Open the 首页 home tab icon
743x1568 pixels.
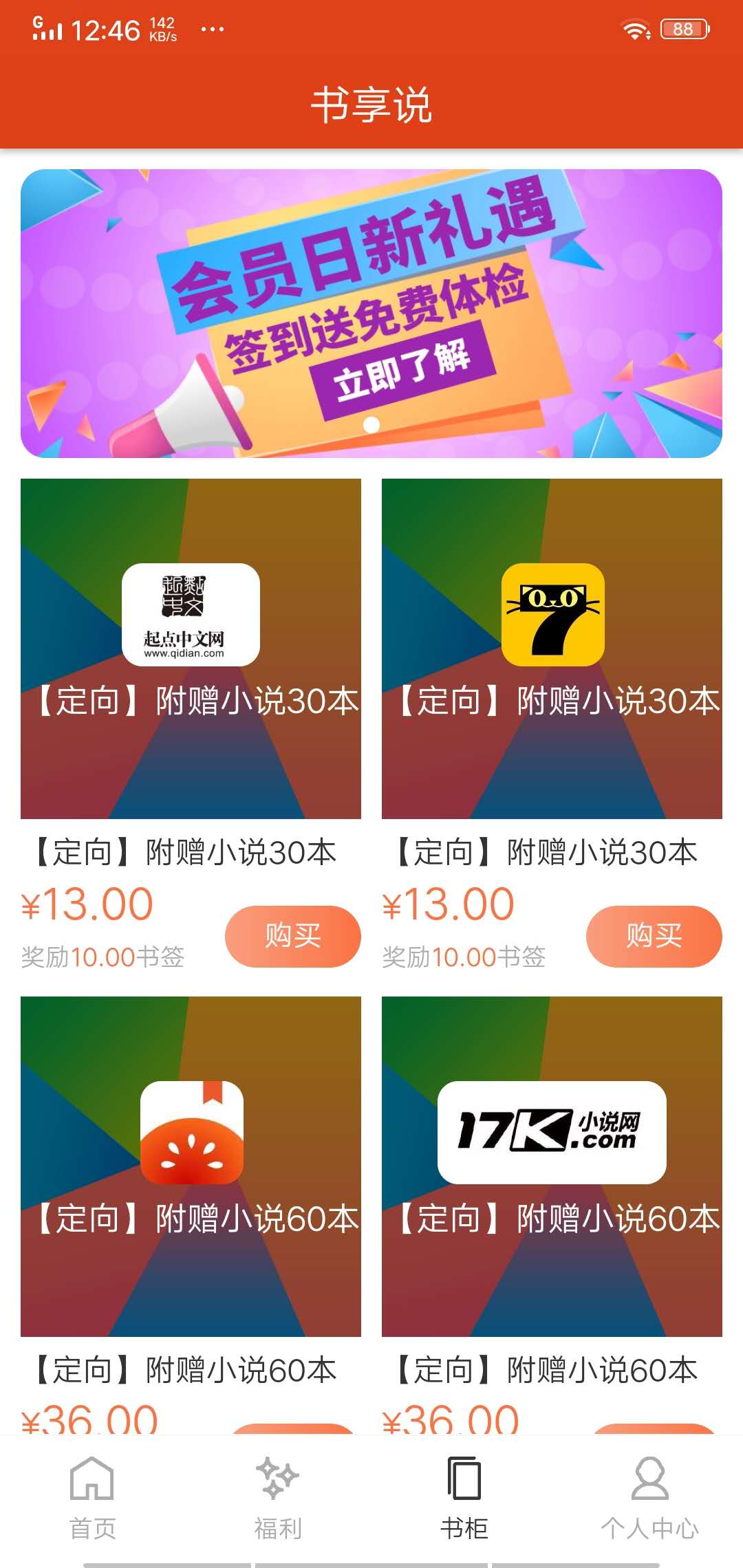(93, 1479)
